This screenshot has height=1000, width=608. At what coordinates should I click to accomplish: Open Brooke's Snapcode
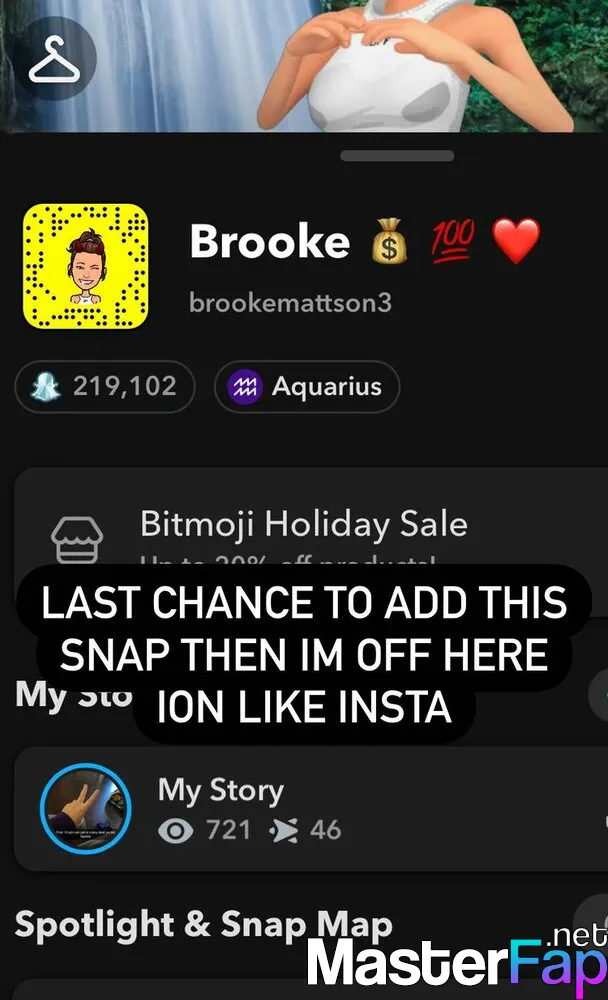85,267
